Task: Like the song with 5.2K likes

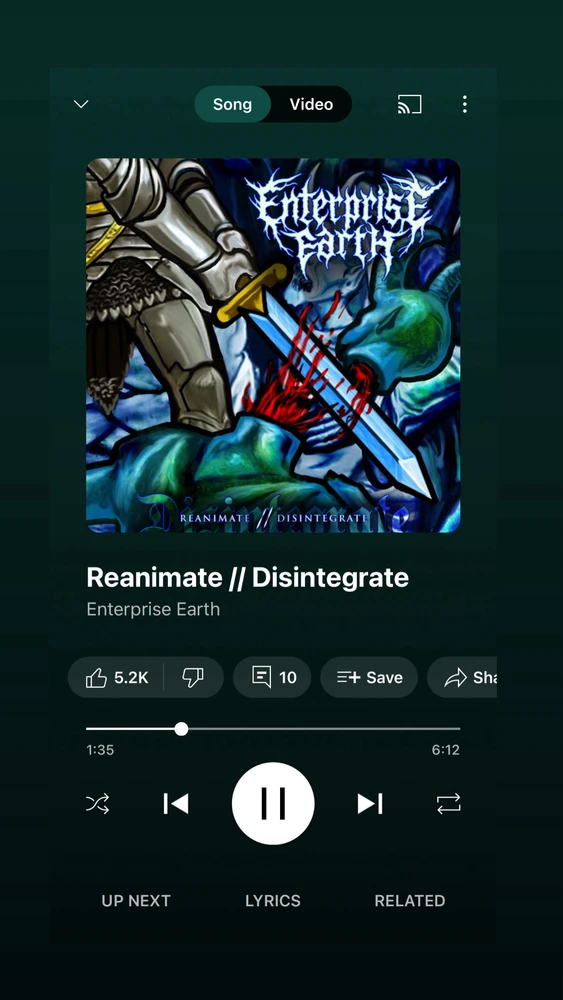Action: tap(116, 677)
